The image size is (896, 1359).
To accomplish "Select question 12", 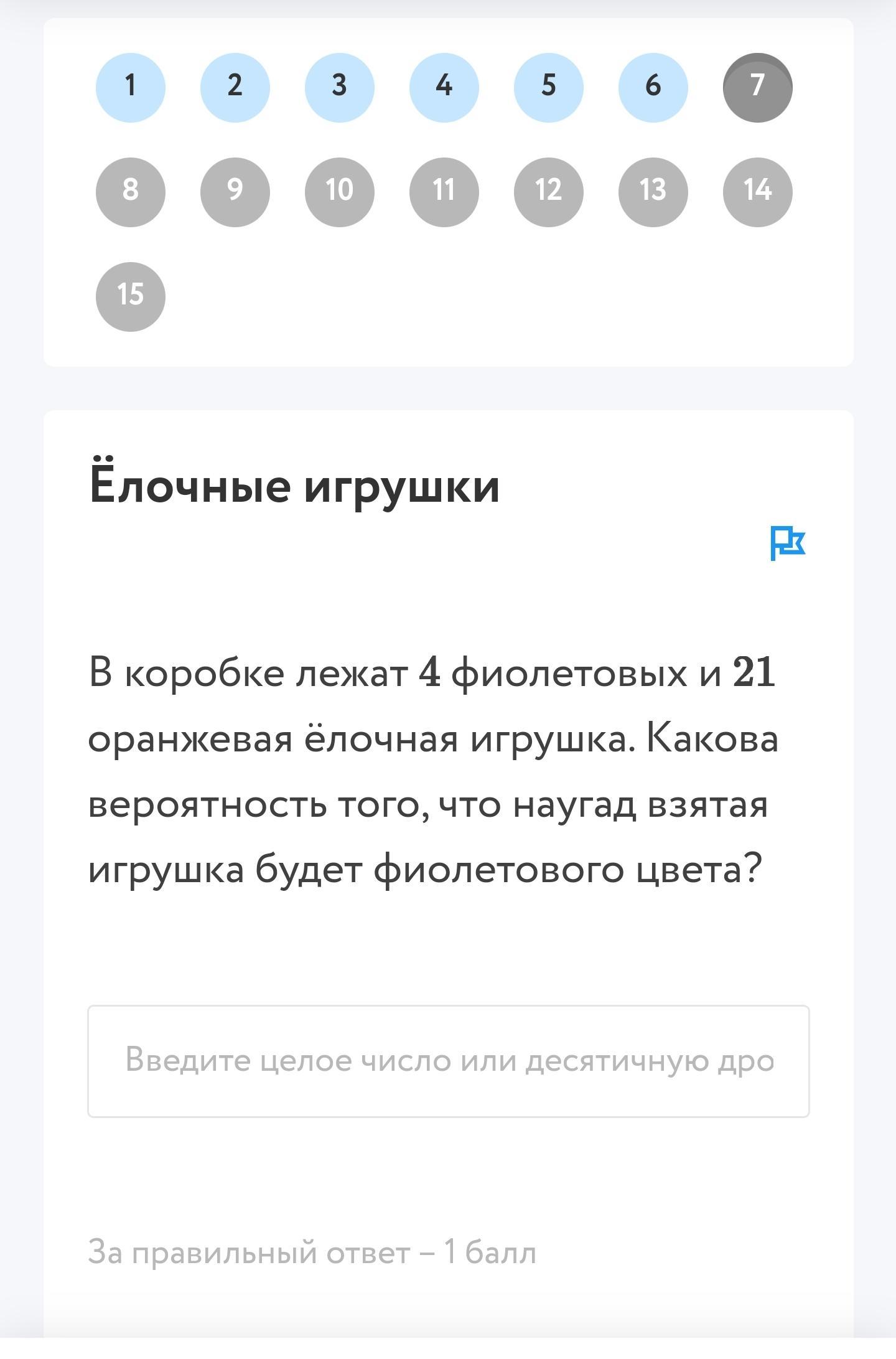I will 548,192.
